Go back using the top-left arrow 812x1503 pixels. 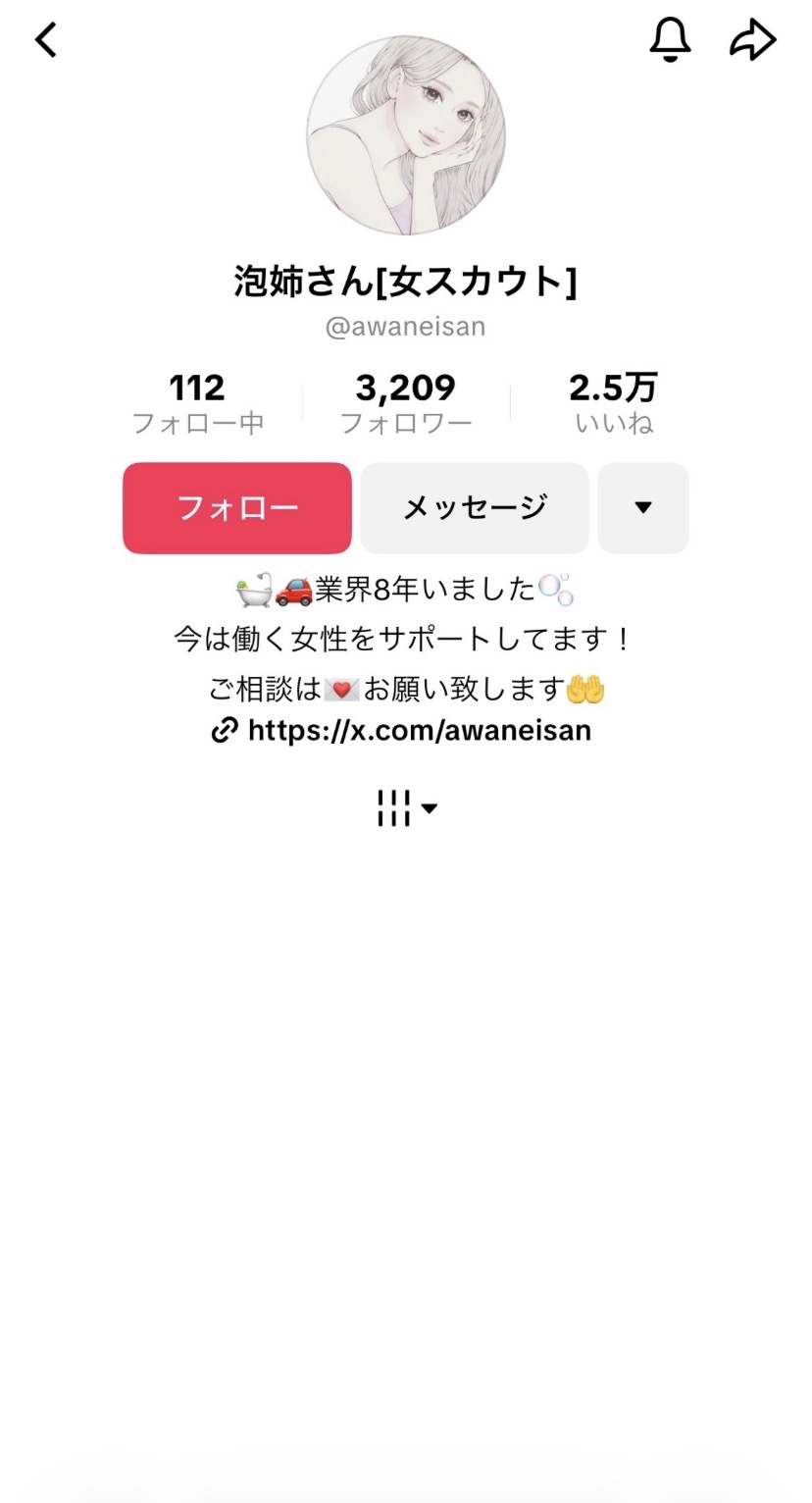pos(46,40)
